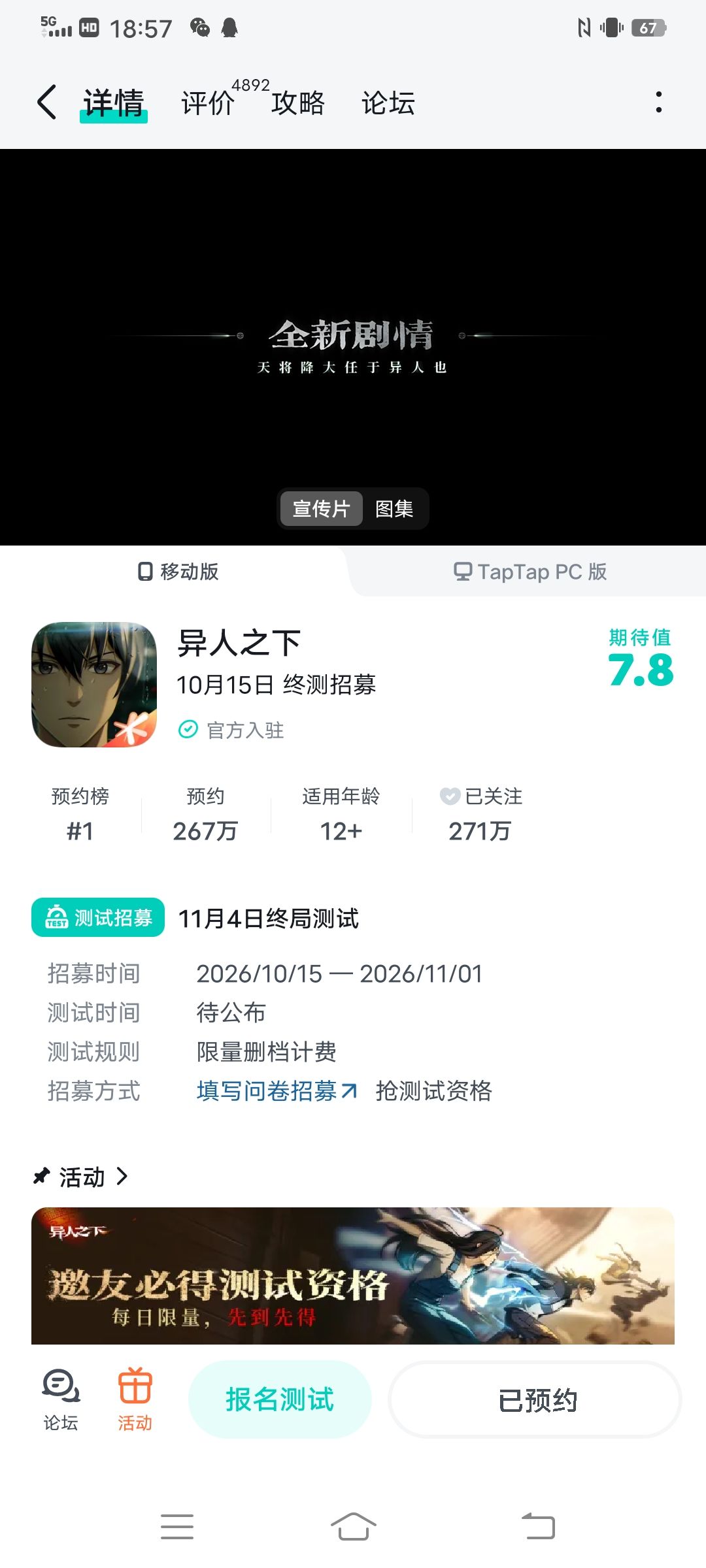Switch to TapTap PC 版
The width and height of the screenshot is (706, 1568).
(530, 572)
